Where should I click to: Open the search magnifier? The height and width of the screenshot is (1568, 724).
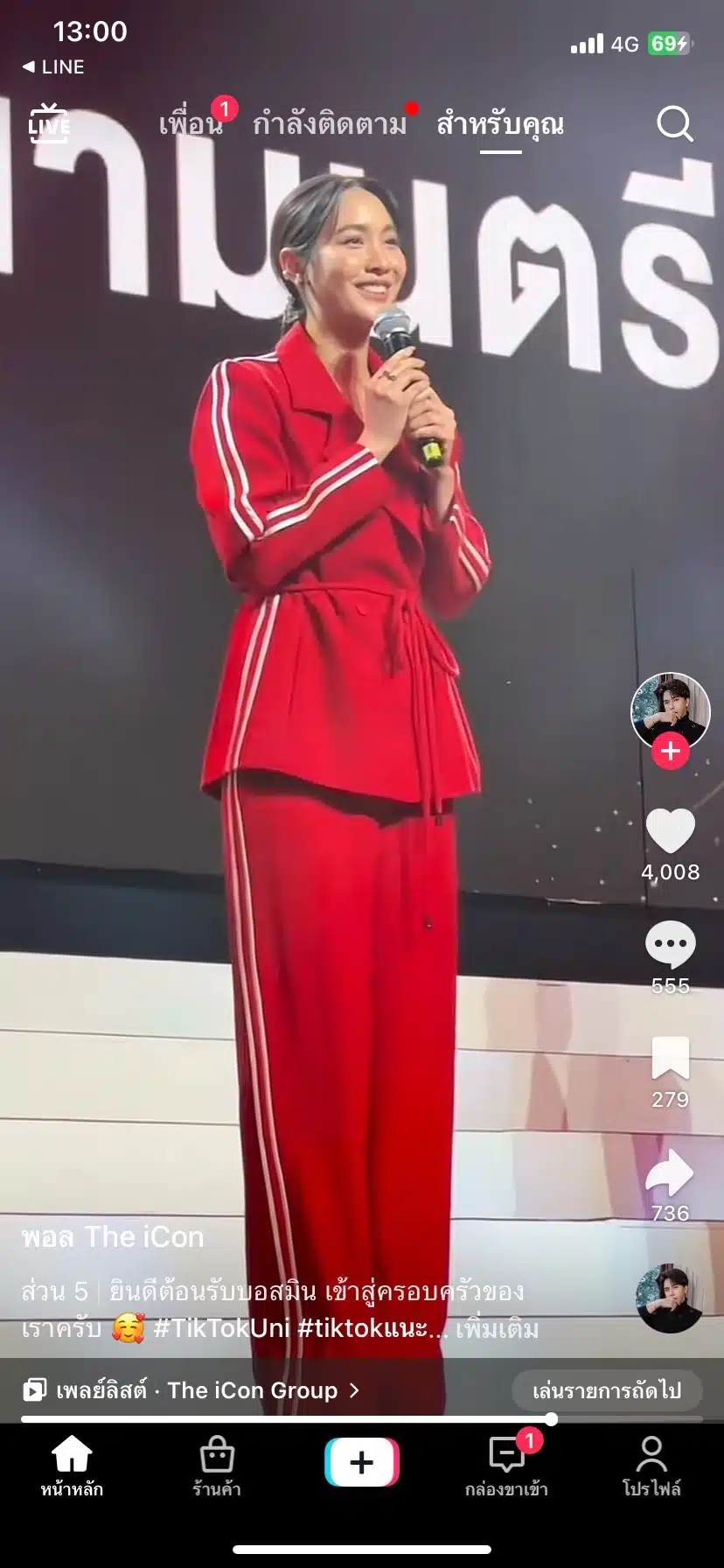pyautogui.click(x=674, y=124)
